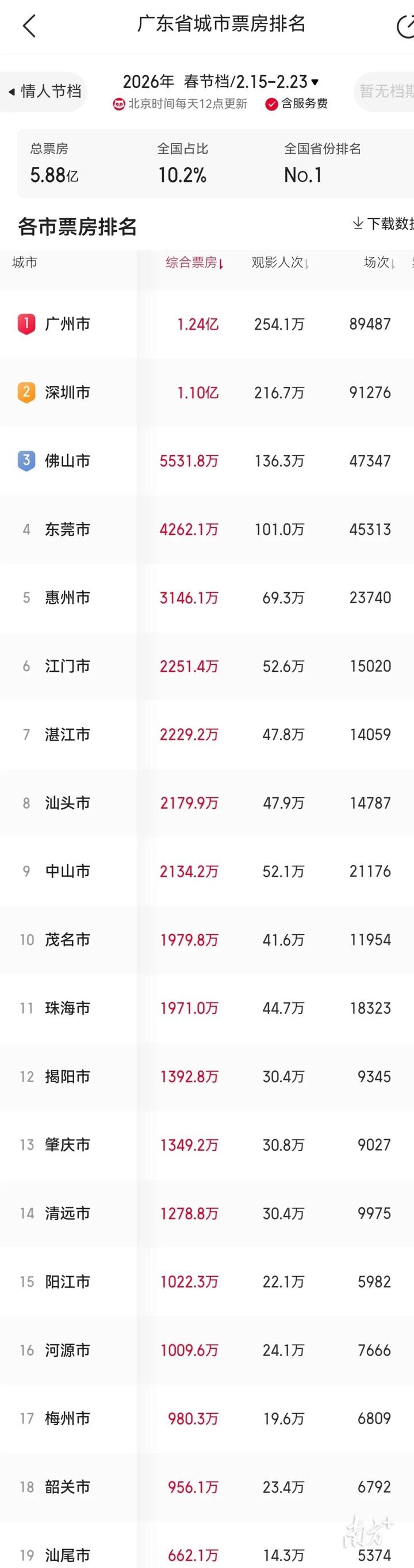Image resolution: width=414 pixels, height=1568 pixels.
Task: Open the 佛山市 row
Action: [67, 460]
